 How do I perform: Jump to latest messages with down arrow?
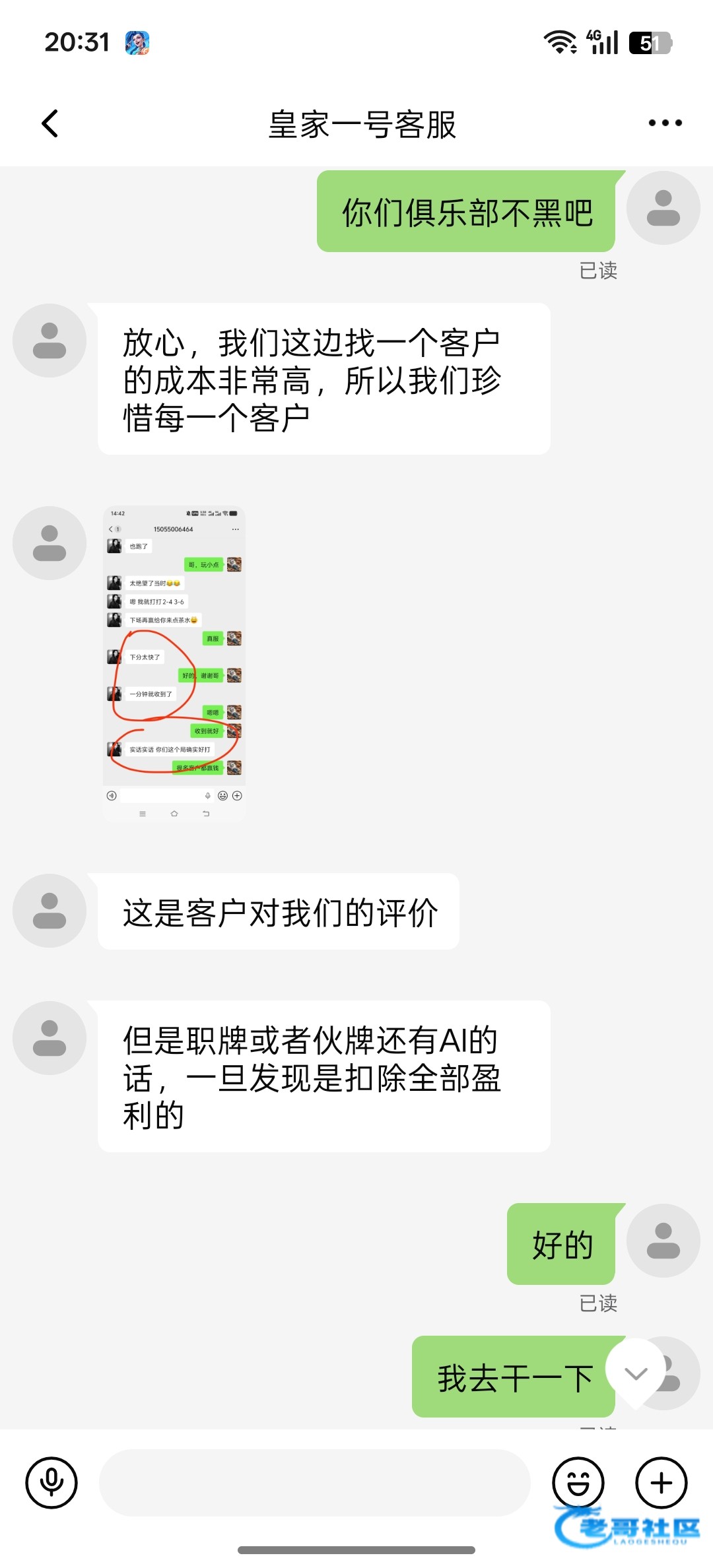636,1373
